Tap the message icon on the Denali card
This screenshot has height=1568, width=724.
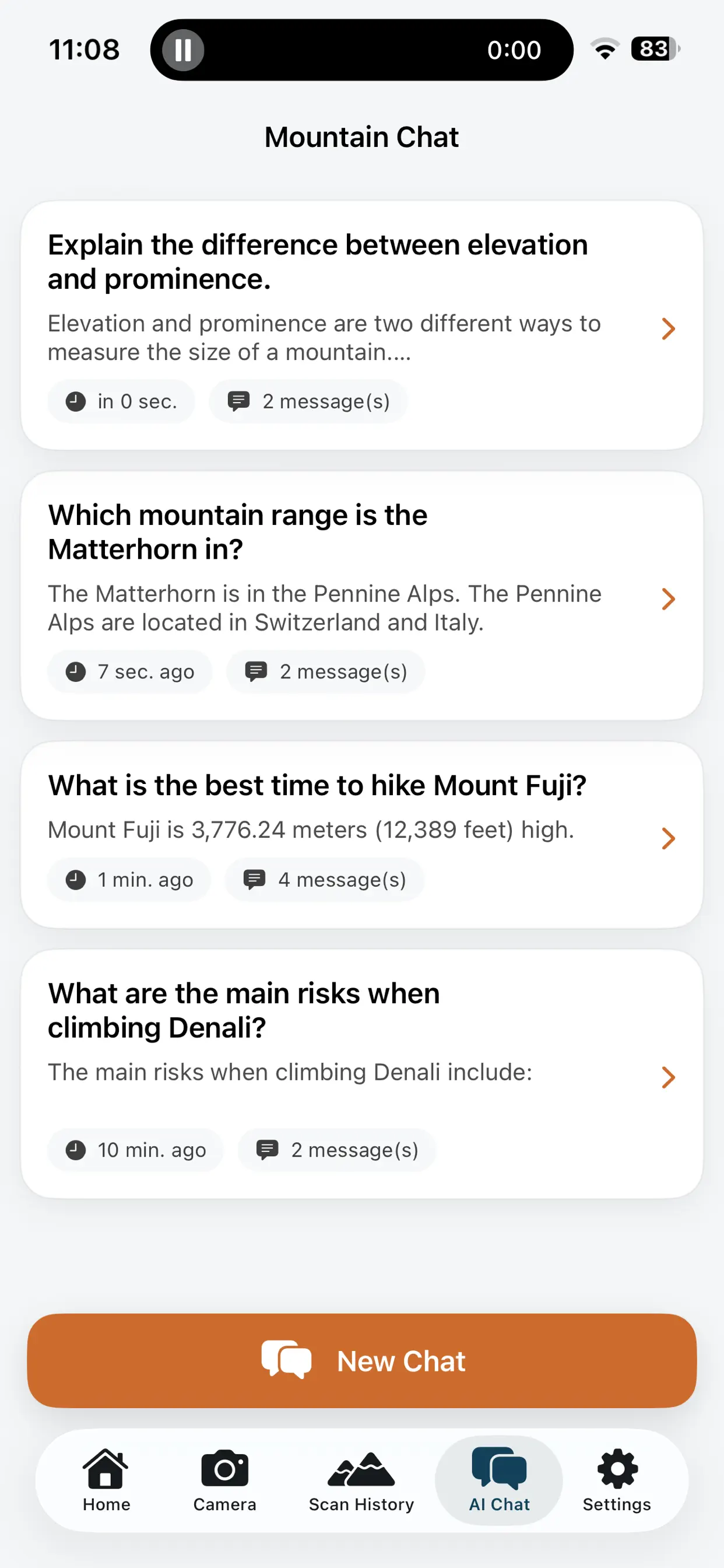pyautogui.click(x=268, y=1149)
